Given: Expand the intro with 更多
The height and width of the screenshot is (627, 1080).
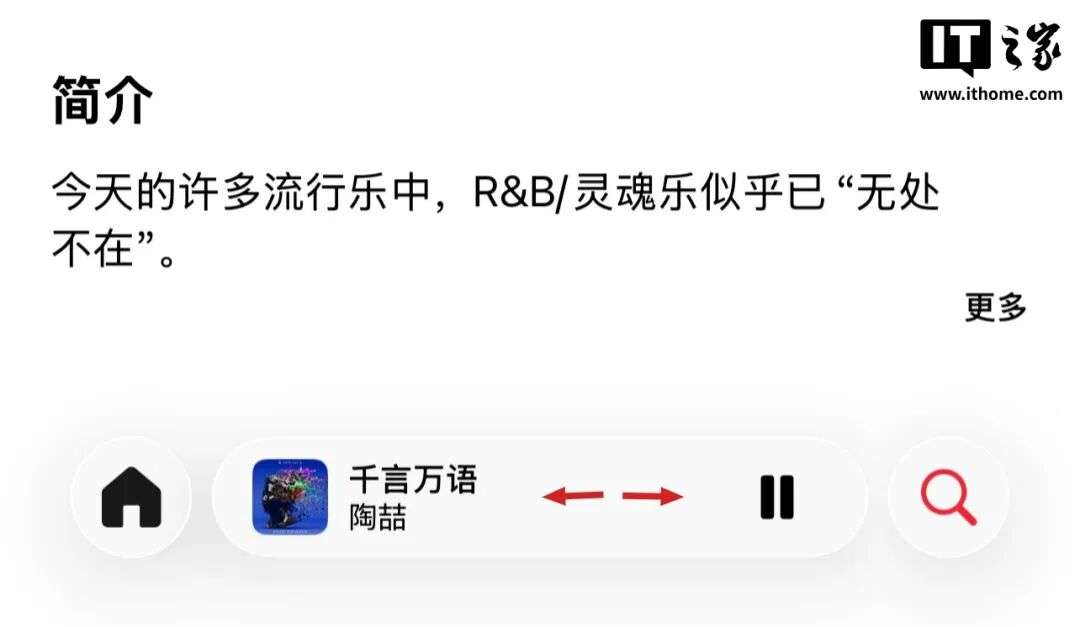Looking at the screenshot, I should pos(995,307).
